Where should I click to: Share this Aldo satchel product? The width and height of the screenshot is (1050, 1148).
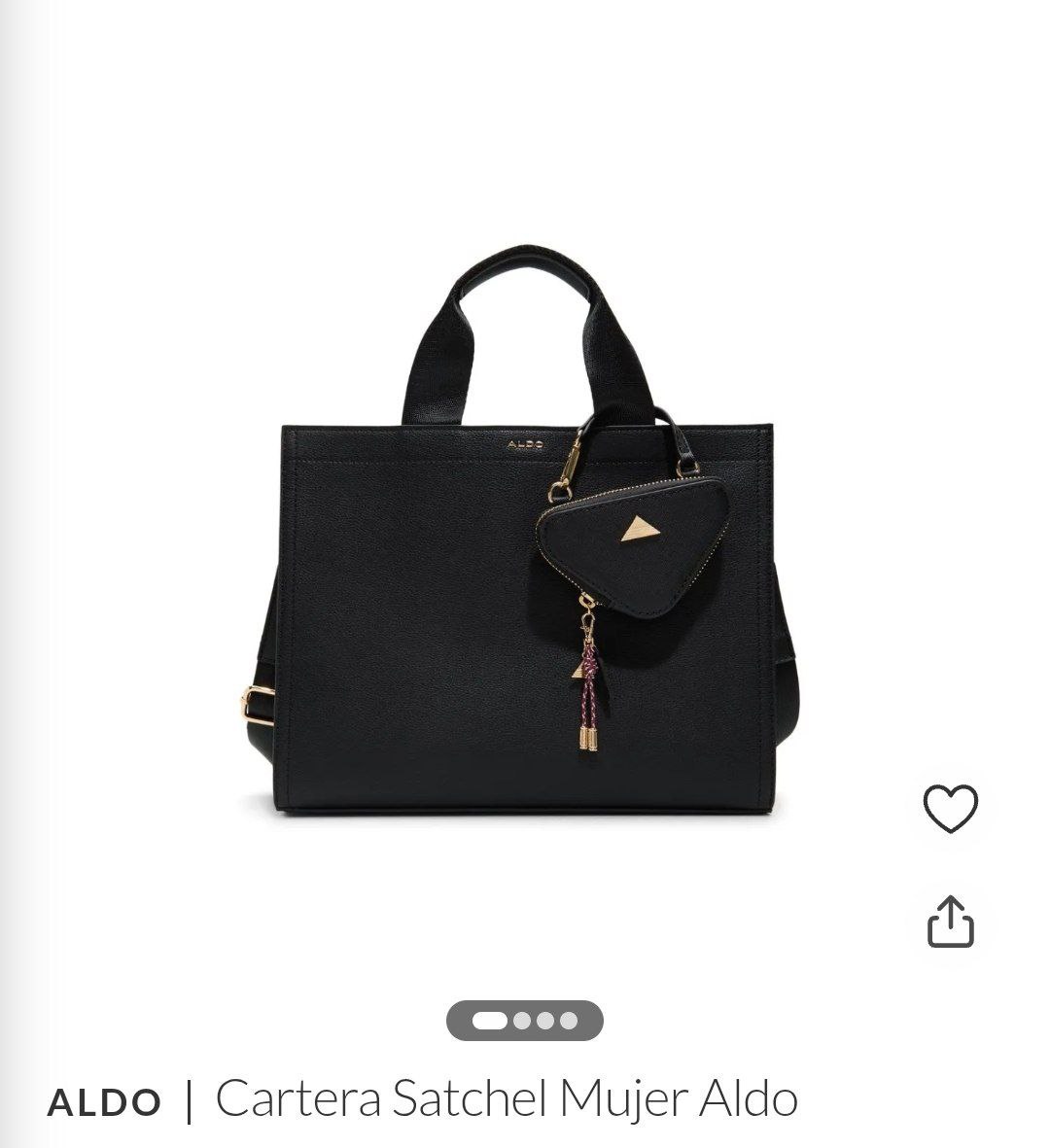[949, 922]
